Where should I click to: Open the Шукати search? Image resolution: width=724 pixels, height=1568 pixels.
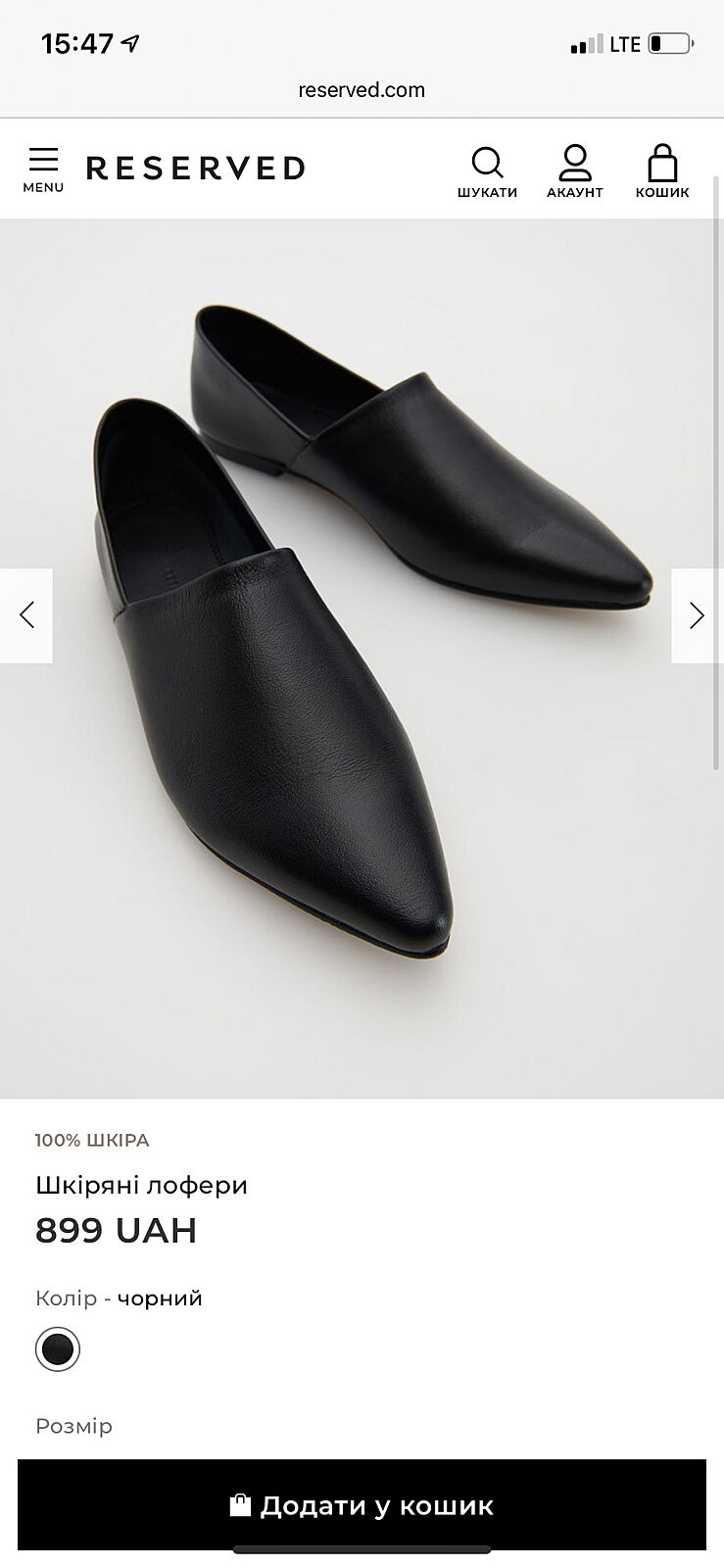[487, 171]
